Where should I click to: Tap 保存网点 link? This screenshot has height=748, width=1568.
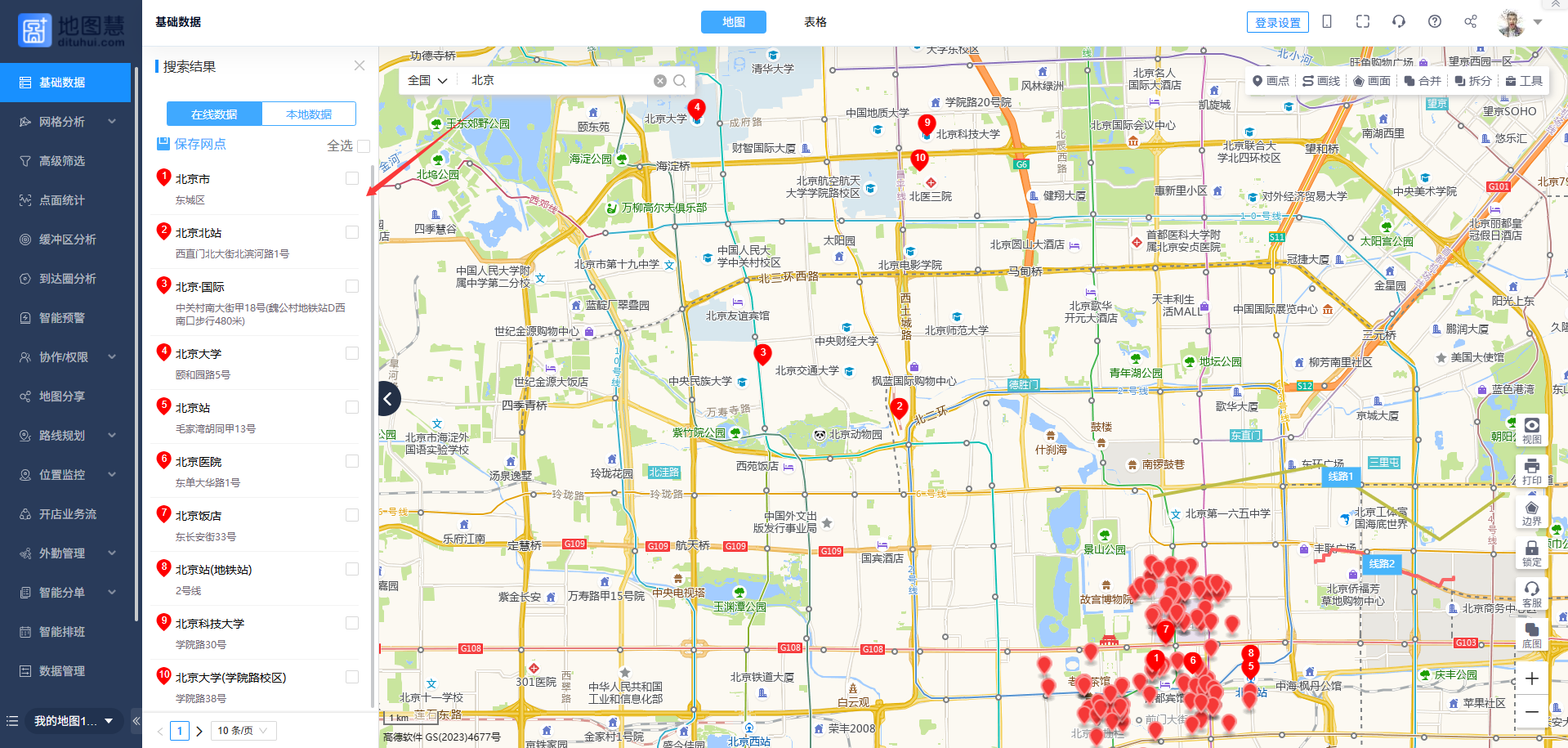coord(192,144)
